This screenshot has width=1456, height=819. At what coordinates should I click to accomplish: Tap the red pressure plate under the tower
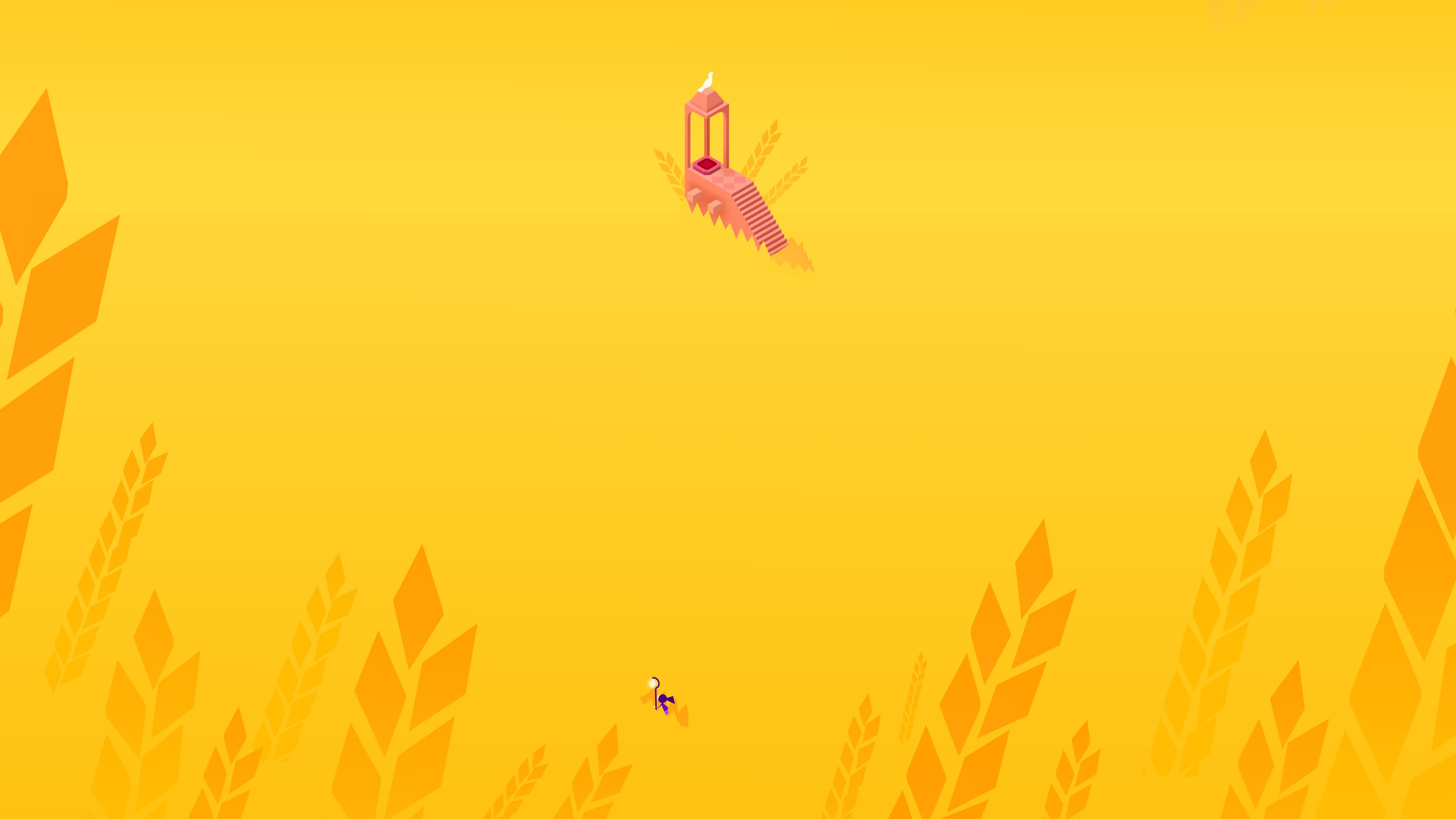click(706, 165)
